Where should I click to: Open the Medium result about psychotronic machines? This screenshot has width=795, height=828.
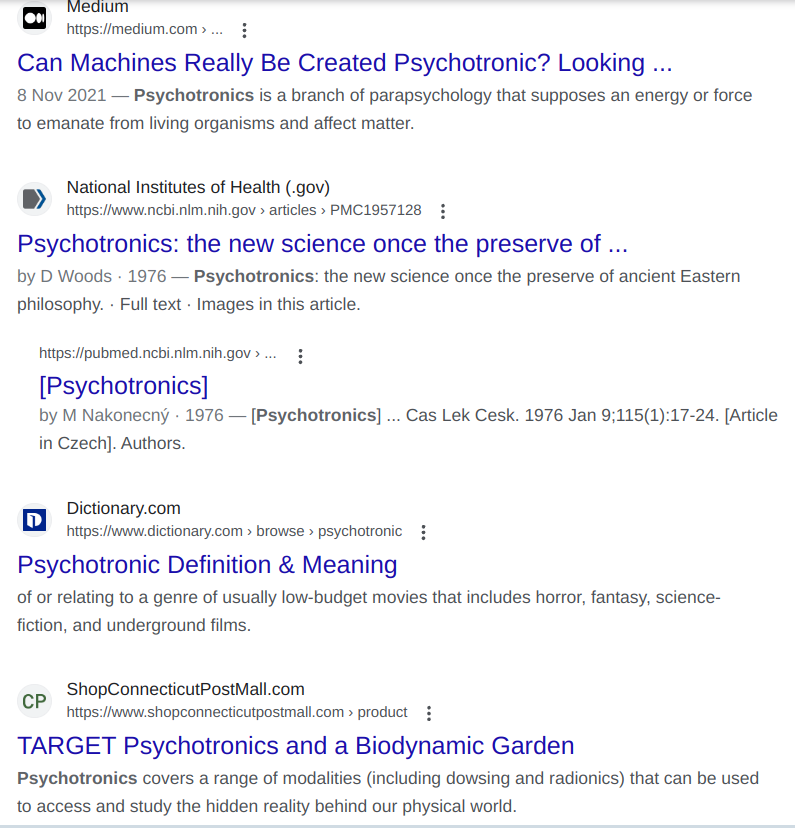344,63
